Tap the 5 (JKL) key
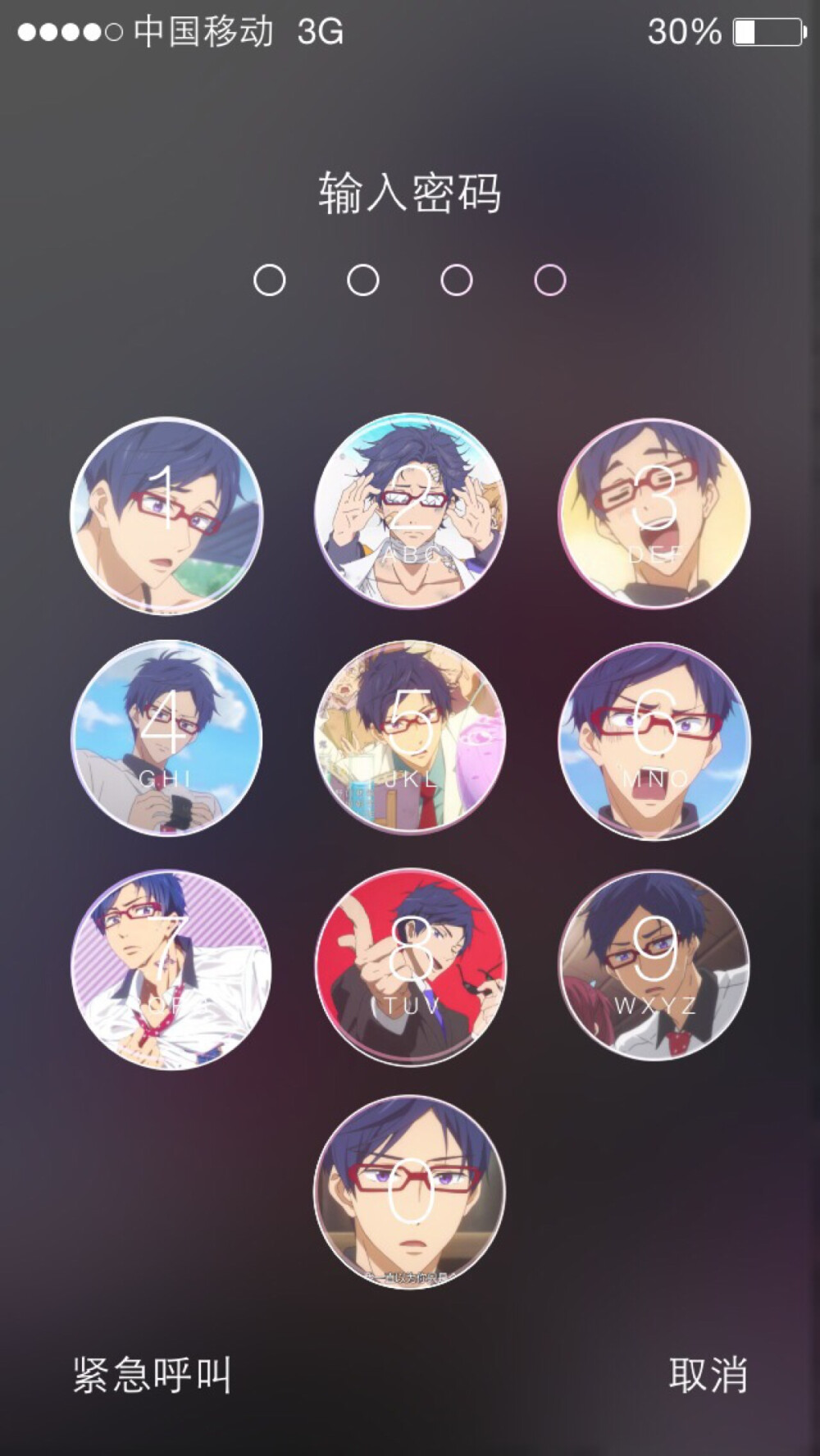820x1456 pixels. click(x=411, y=737)
